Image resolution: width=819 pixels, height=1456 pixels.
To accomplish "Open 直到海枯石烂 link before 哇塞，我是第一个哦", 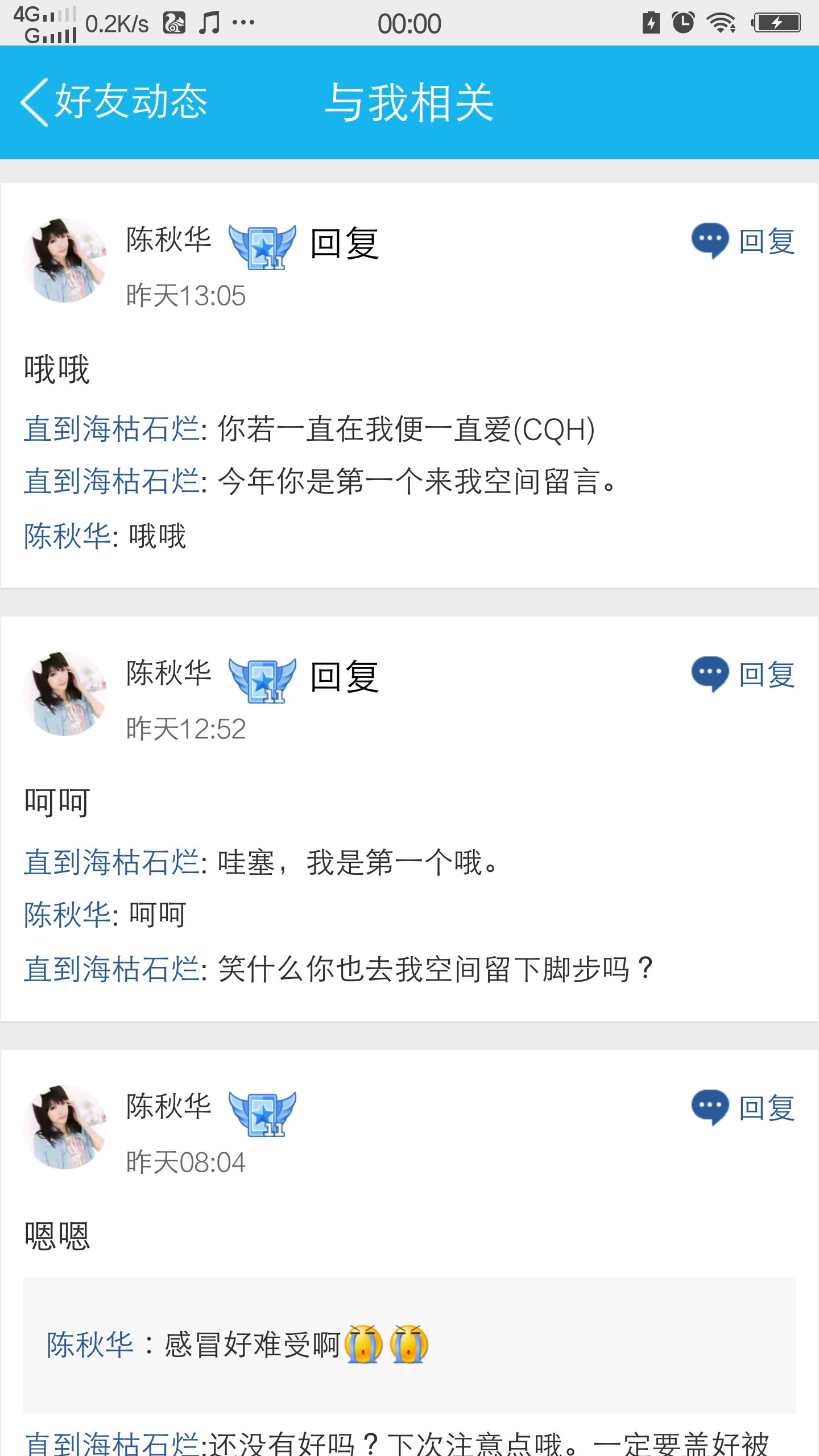I will click(x=111, y=862).
